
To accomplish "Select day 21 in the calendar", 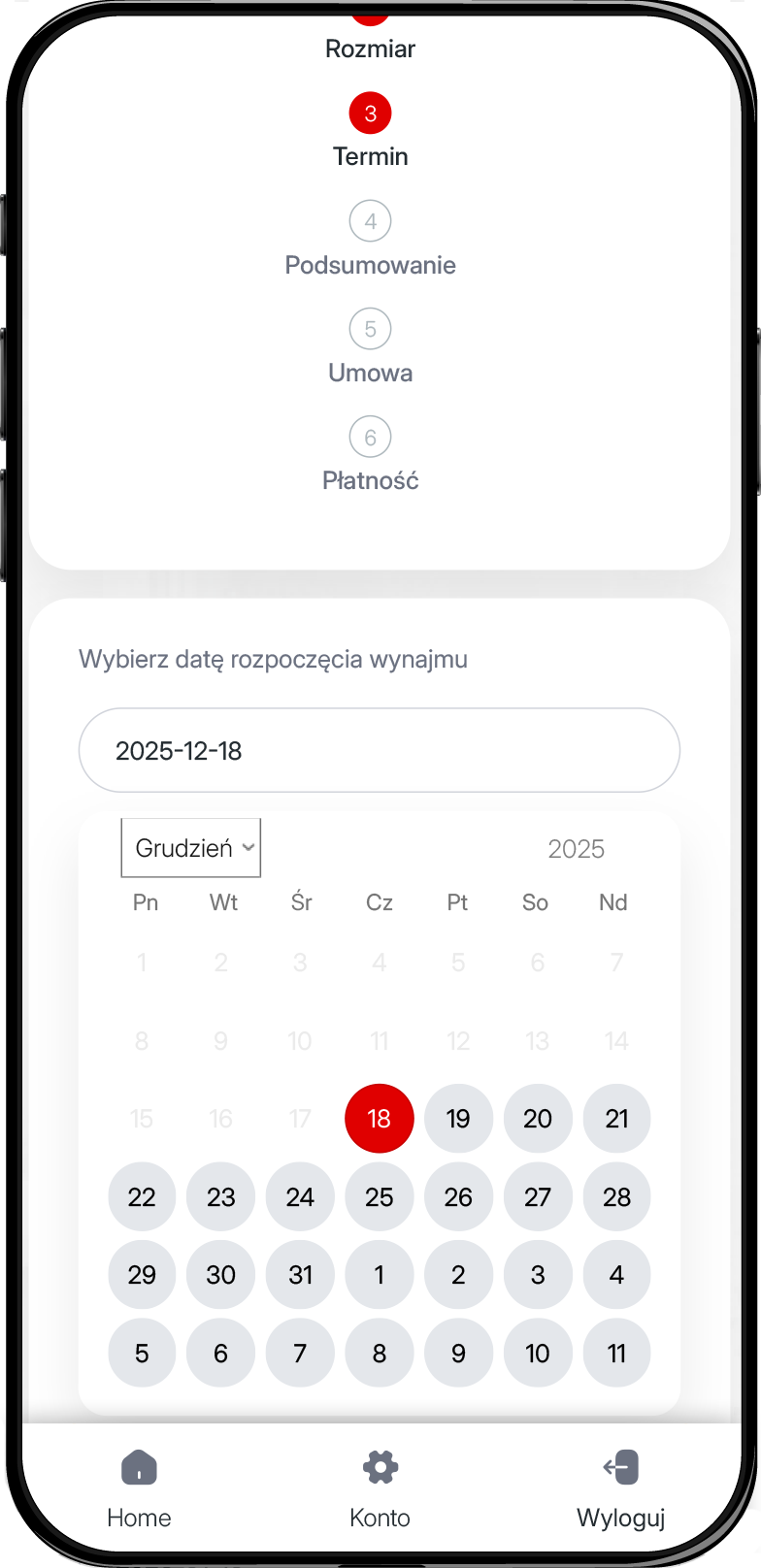I will coord(616,1119).
